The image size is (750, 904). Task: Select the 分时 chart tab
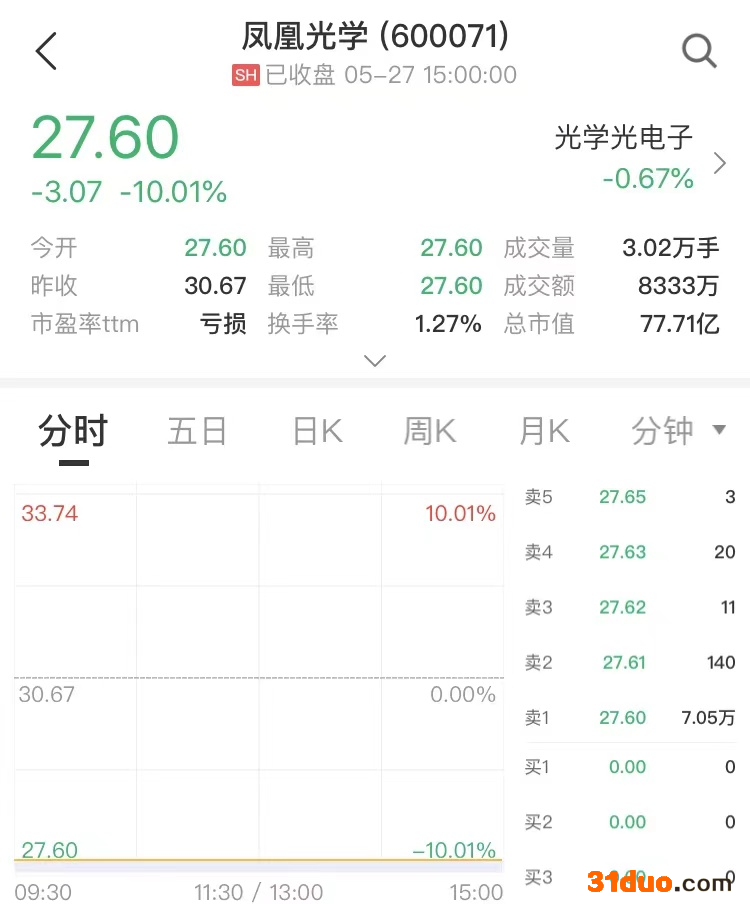point(73,431)
